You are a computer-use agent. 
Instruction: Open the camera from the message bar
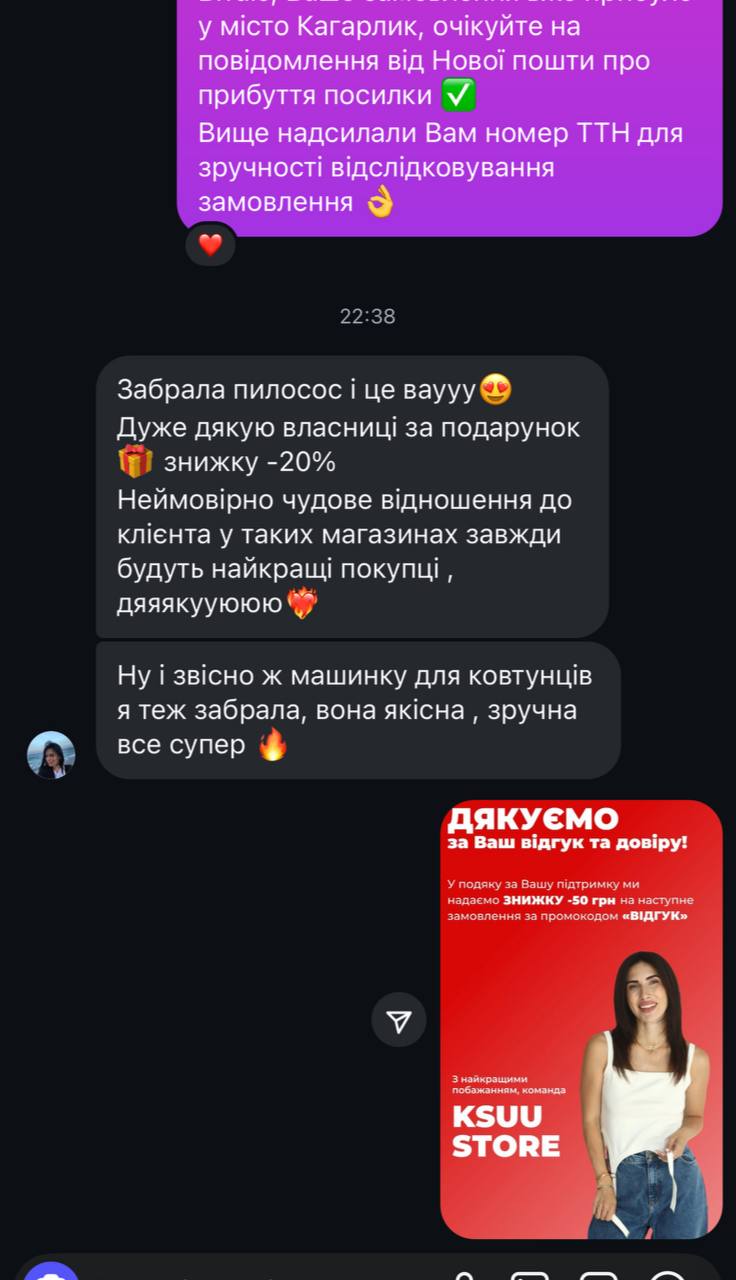[x=50, y=1272]
